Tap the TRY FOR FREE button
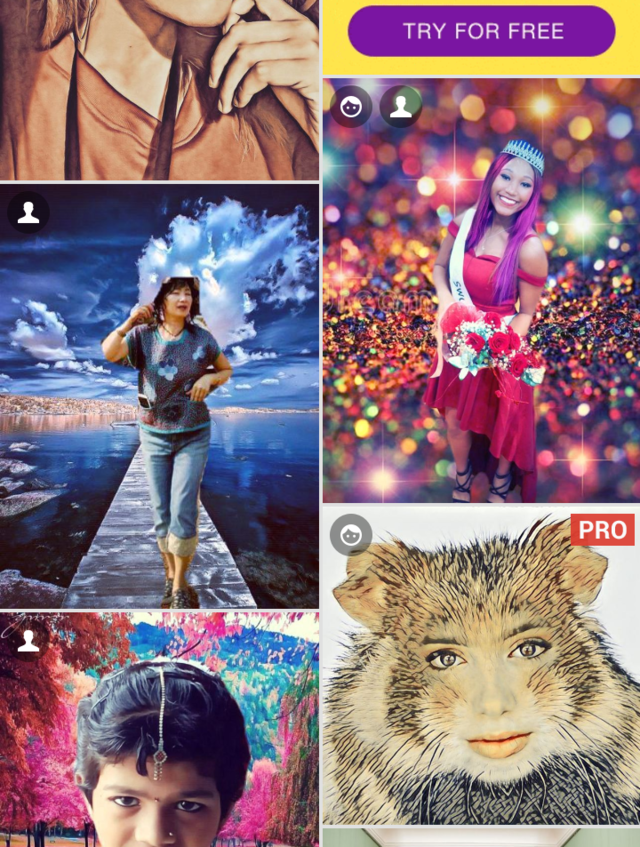 (x=481, y=31)
